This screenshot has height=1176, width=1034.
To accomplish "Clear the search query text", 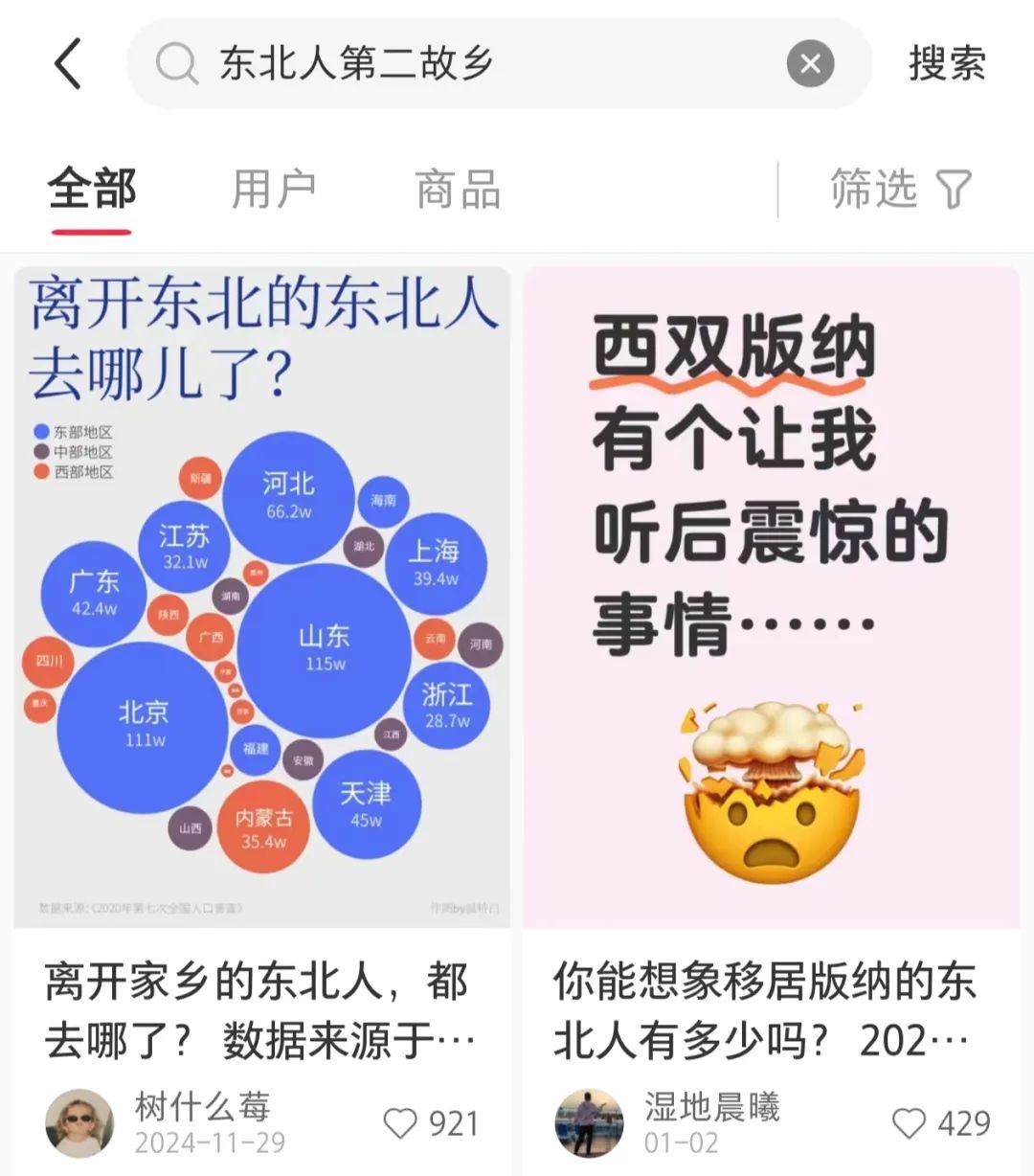I will click(810, 64).
